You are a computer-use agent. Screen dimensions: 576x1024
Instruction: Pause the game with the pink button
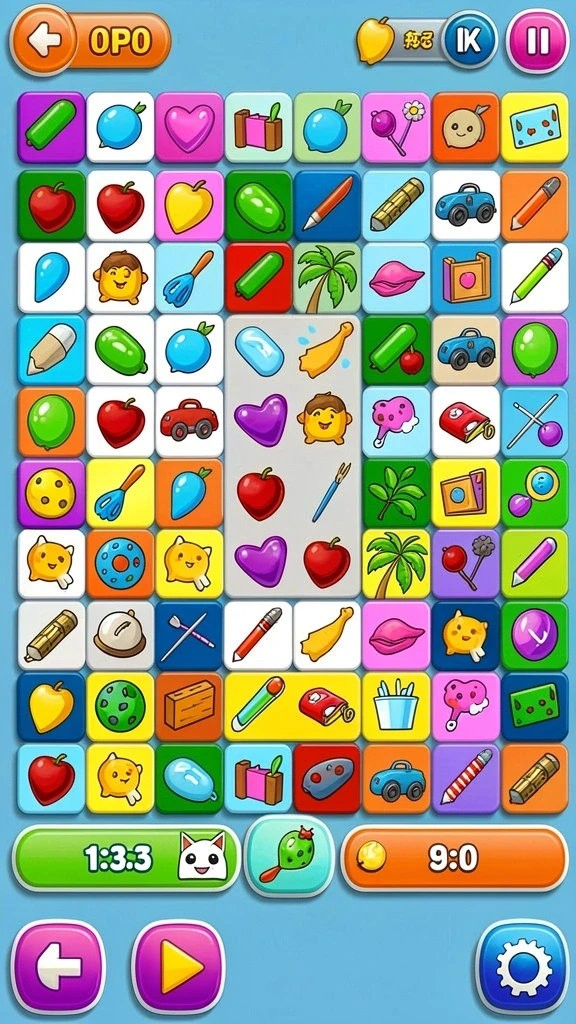pyautogui.click(x=537, y=40)
